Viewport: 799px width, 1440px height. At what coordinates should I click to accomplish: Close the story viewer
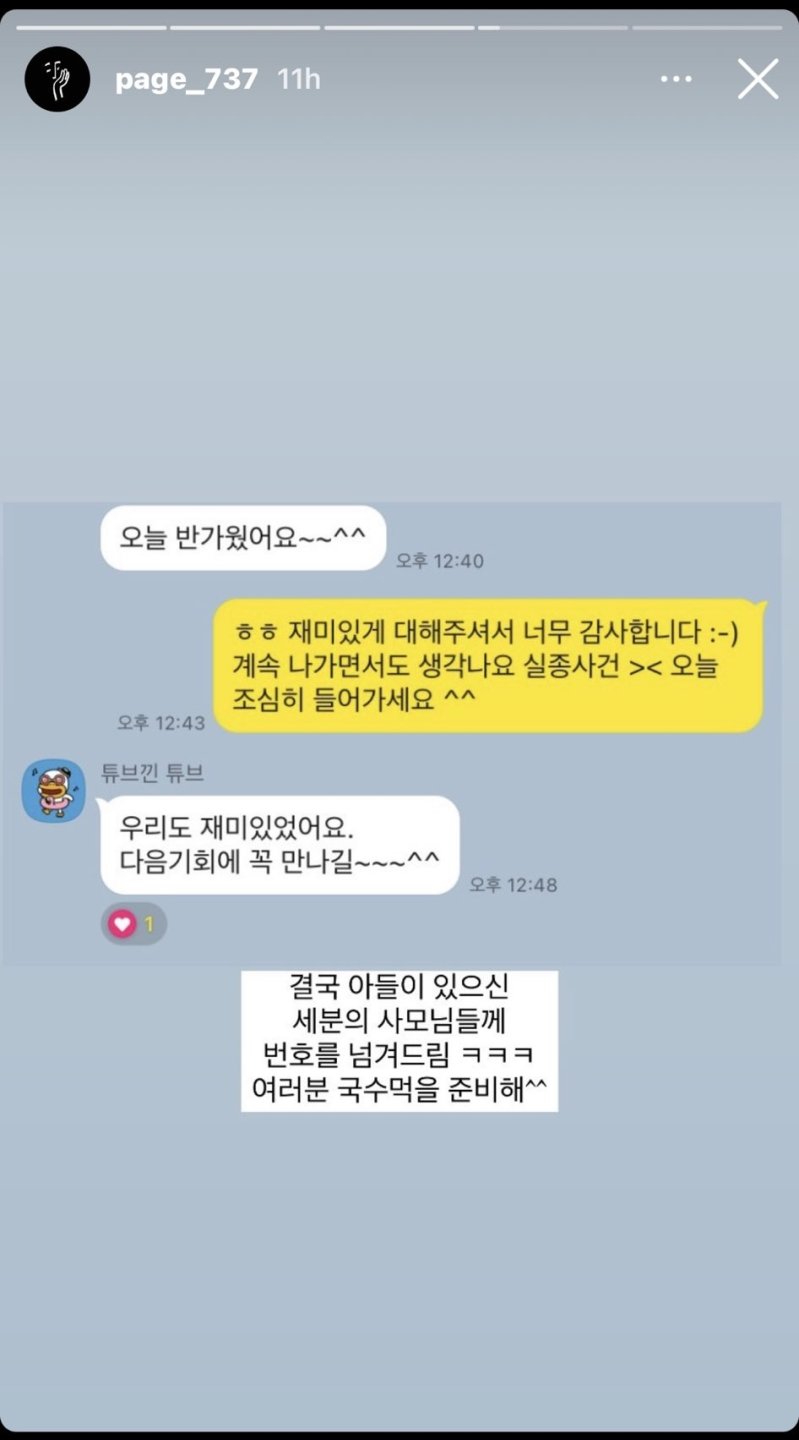[758, 79]
